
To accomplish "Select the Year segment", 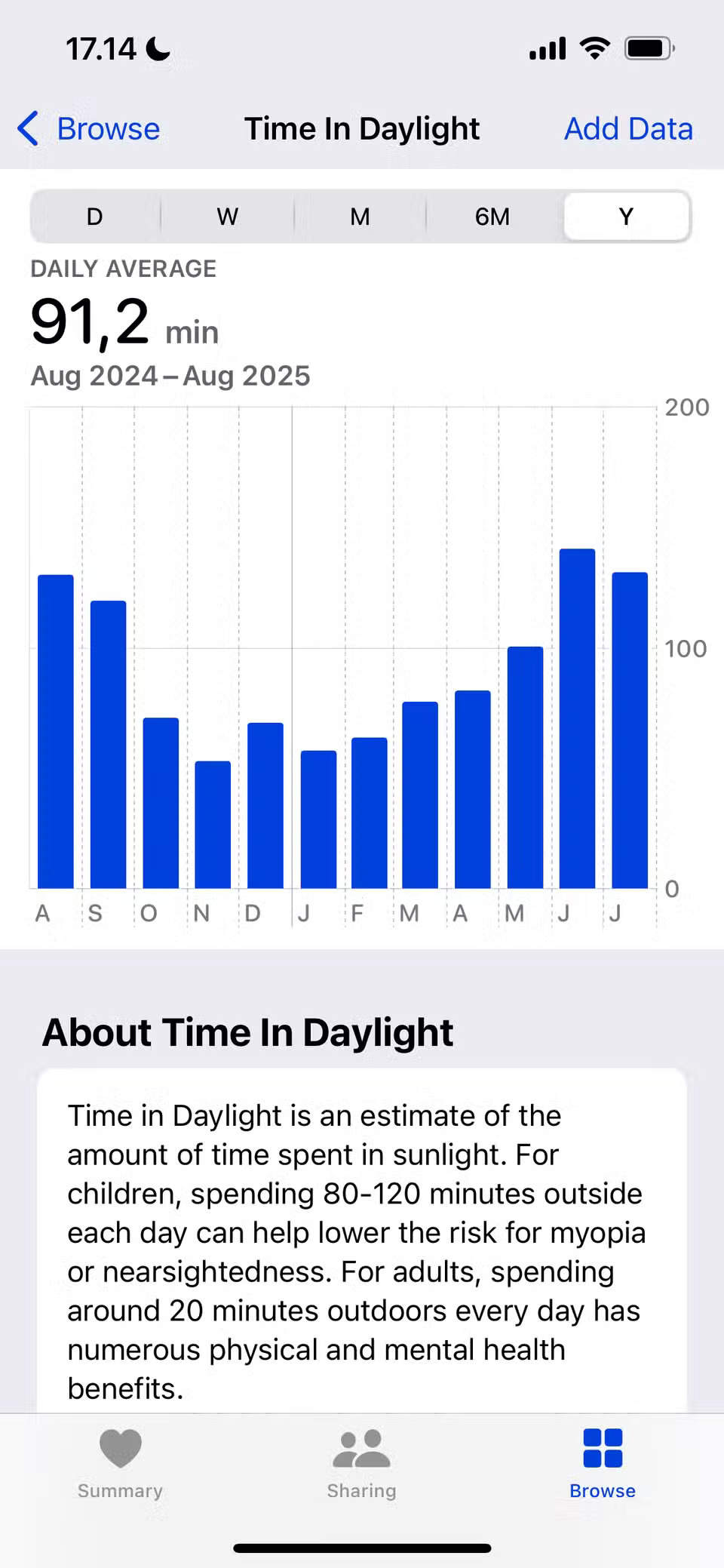I will click(x=626, y=216).
